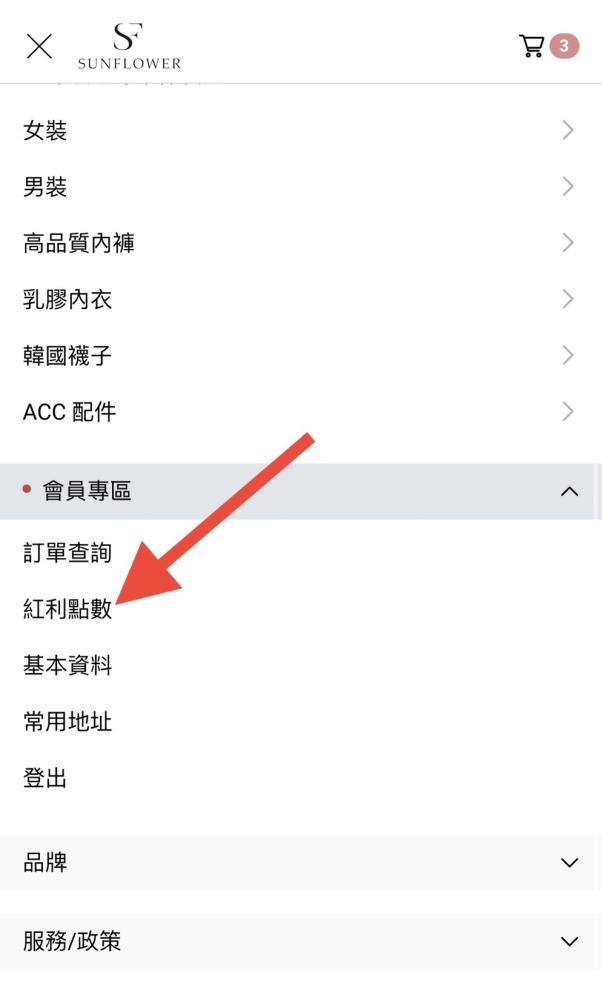Open the 女裝 category
602x999 pixels.
pos(301,131)
